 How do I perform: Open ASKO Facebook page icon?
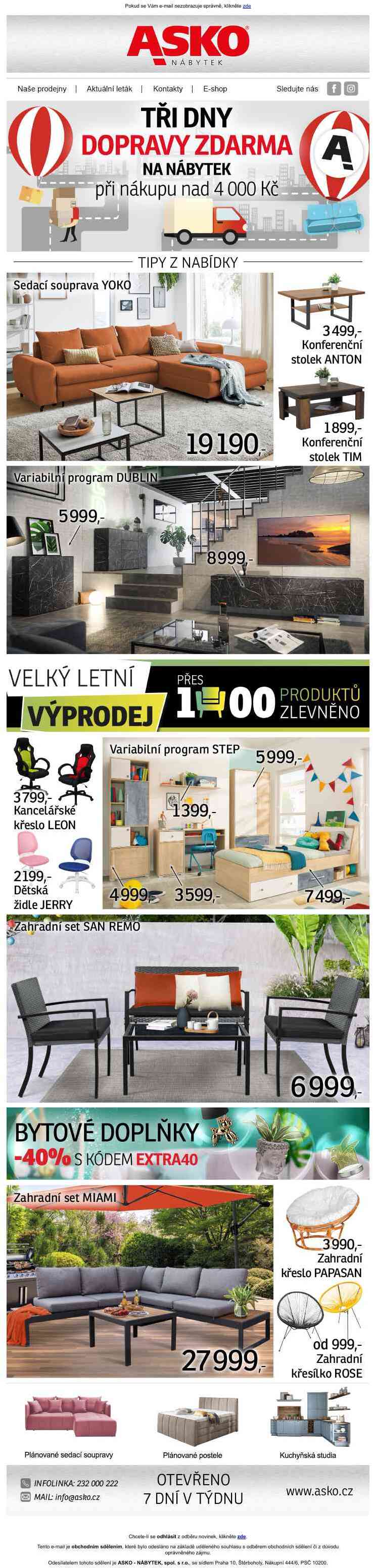[334, 89]
